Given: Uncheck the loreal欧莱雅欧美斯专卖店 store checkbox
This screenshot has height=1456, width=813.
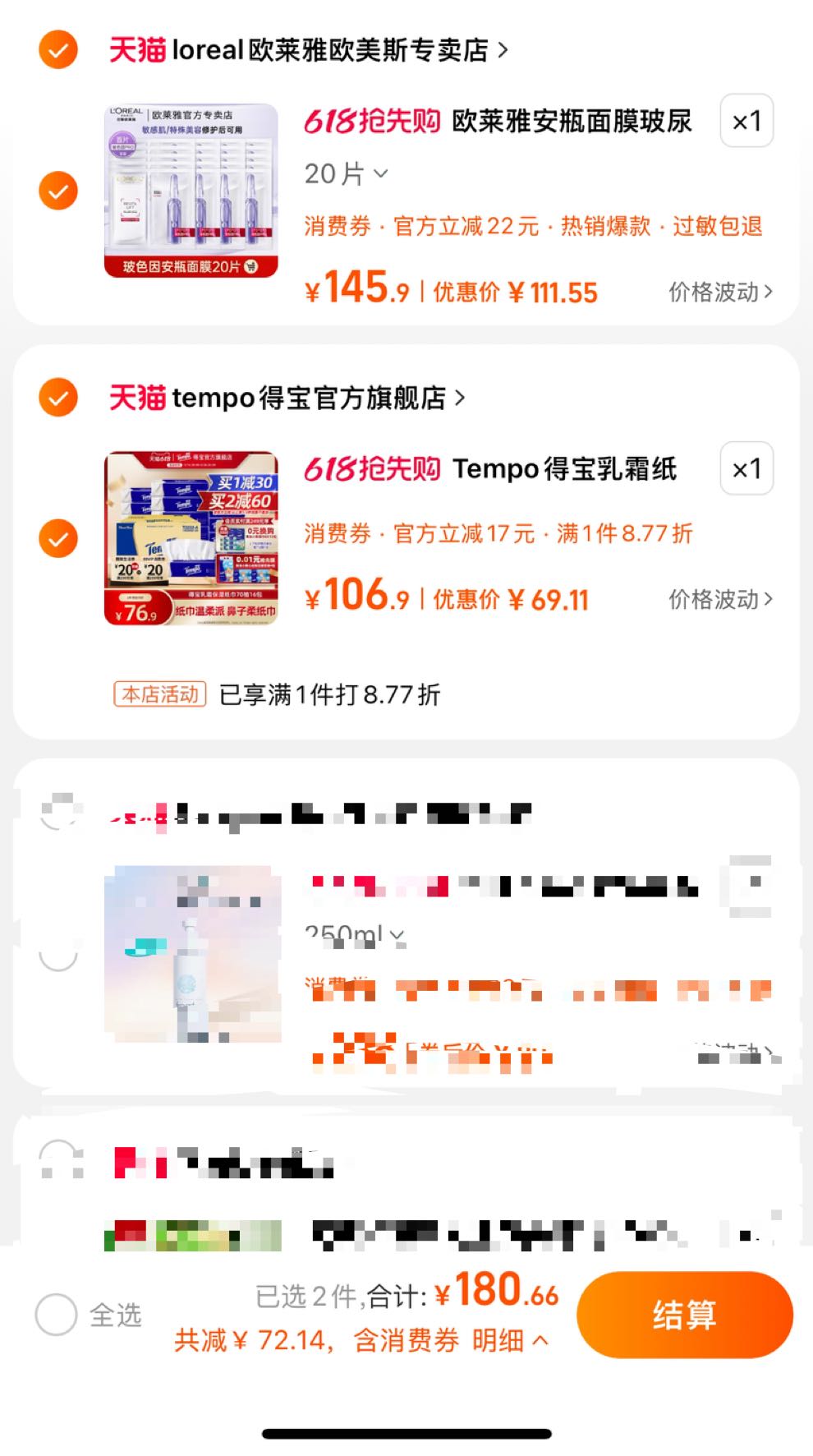Looking at the screenshot, I should [58, 50].
